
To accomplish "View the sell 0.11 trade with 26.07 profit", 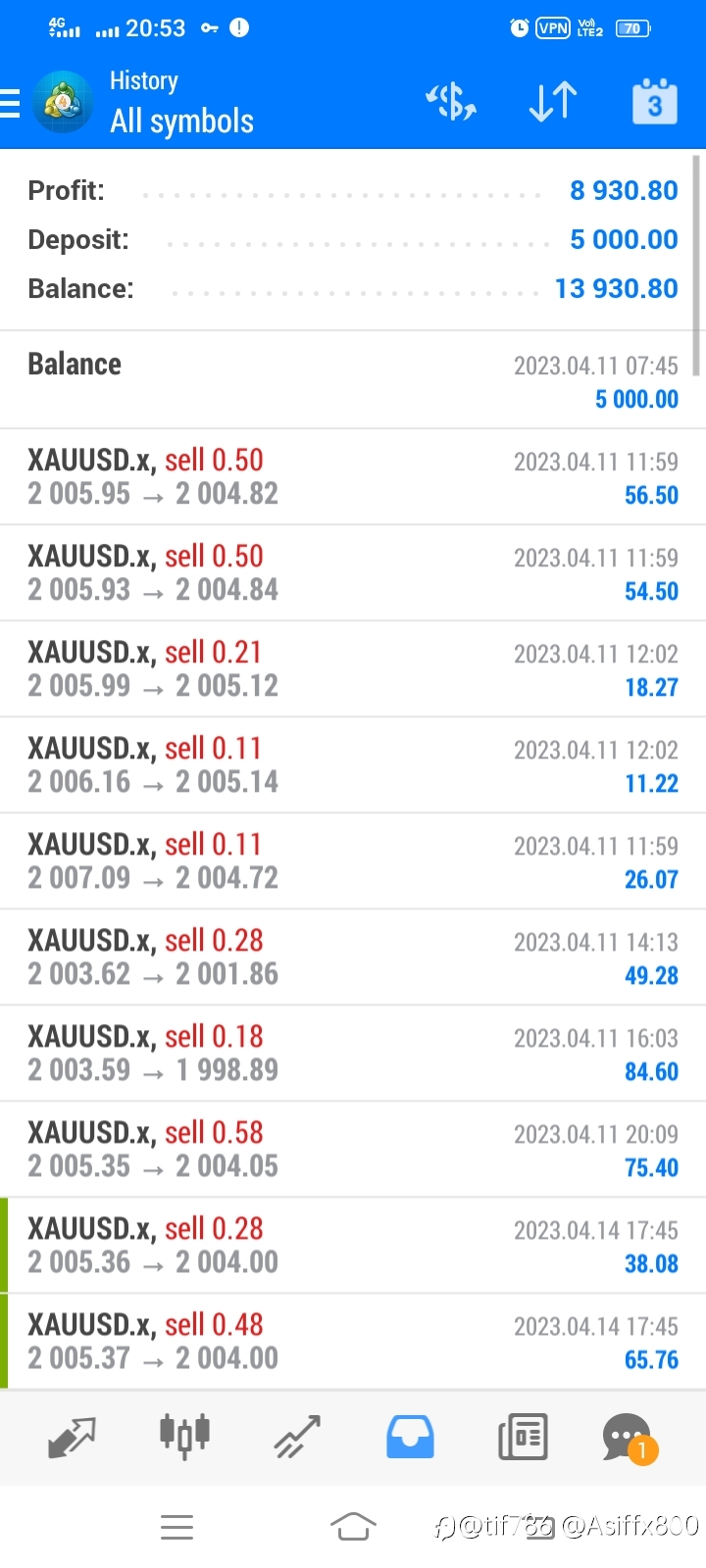I will tap(353, 860).
